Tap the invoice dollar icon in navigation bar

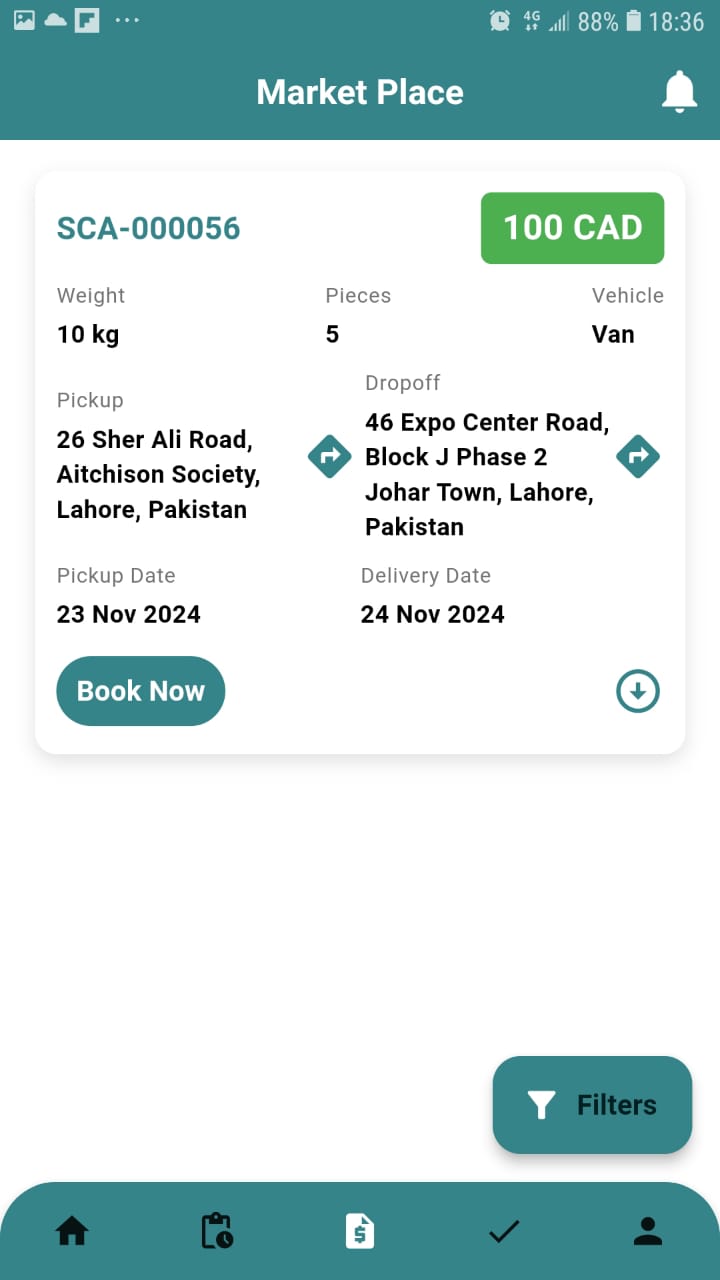pos(359,1231)
